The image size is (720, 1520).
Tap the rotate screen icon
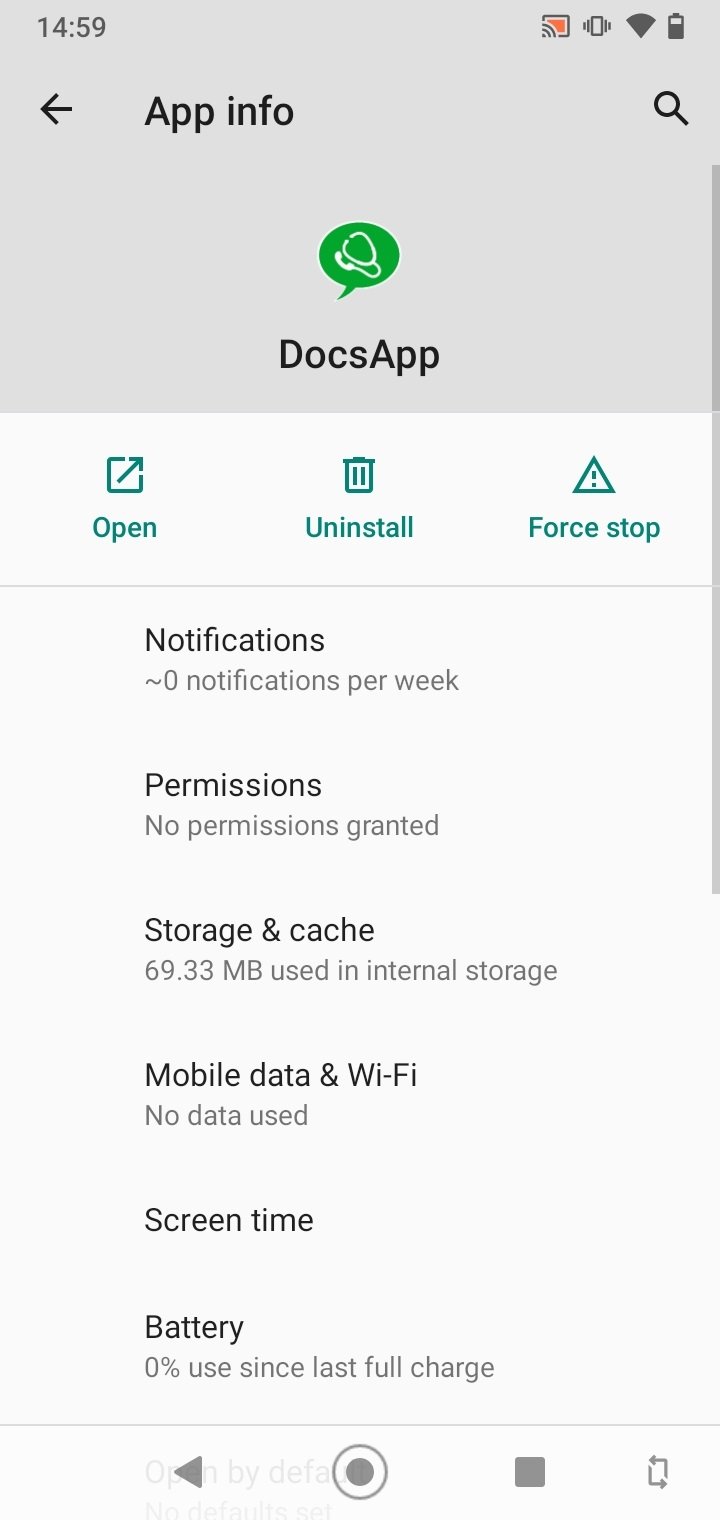coord(657,1471)
